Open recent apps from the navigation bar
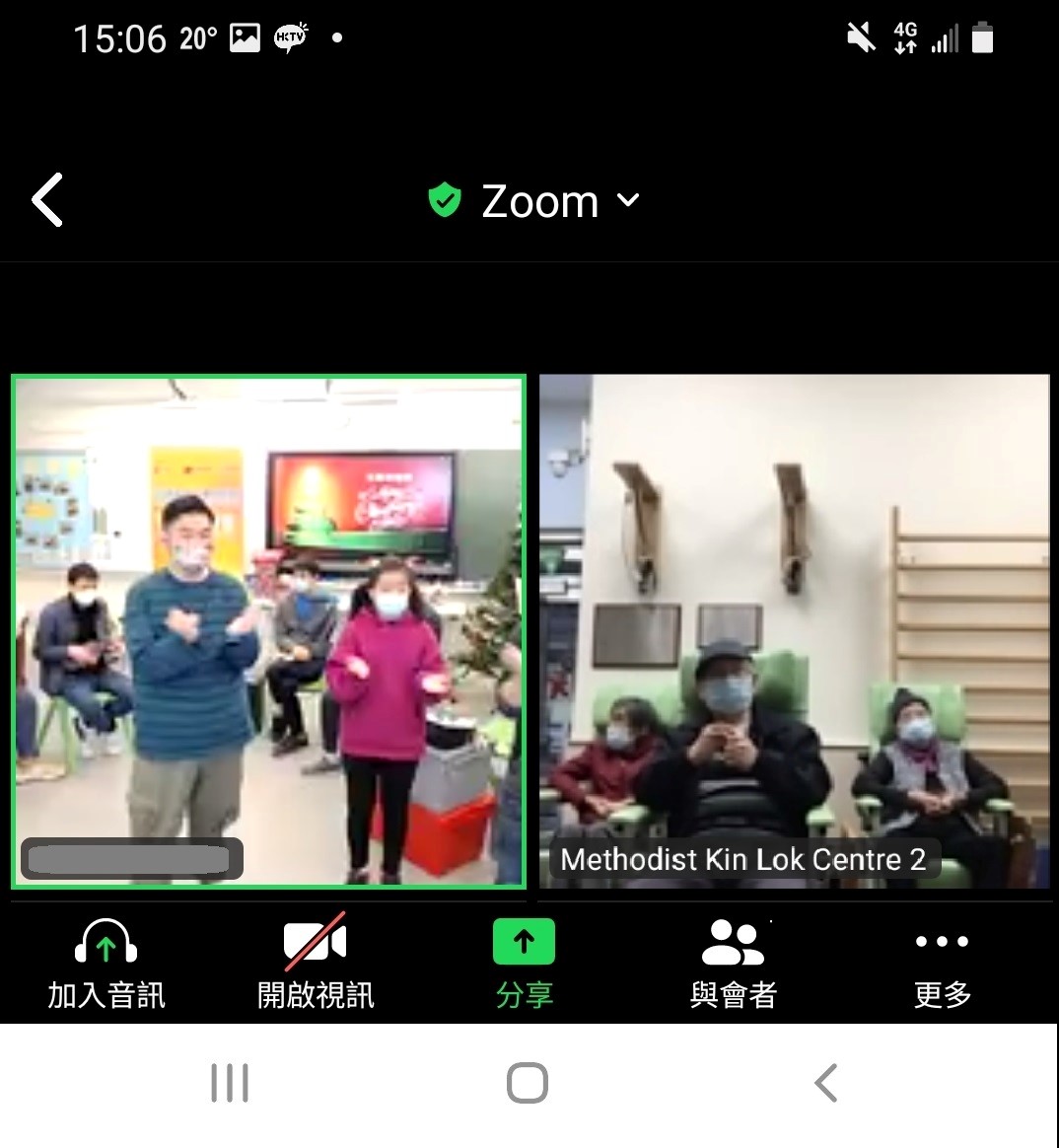This screenshot has height=1148, width=1059. pyautogui.click(x=230, y=1083)
